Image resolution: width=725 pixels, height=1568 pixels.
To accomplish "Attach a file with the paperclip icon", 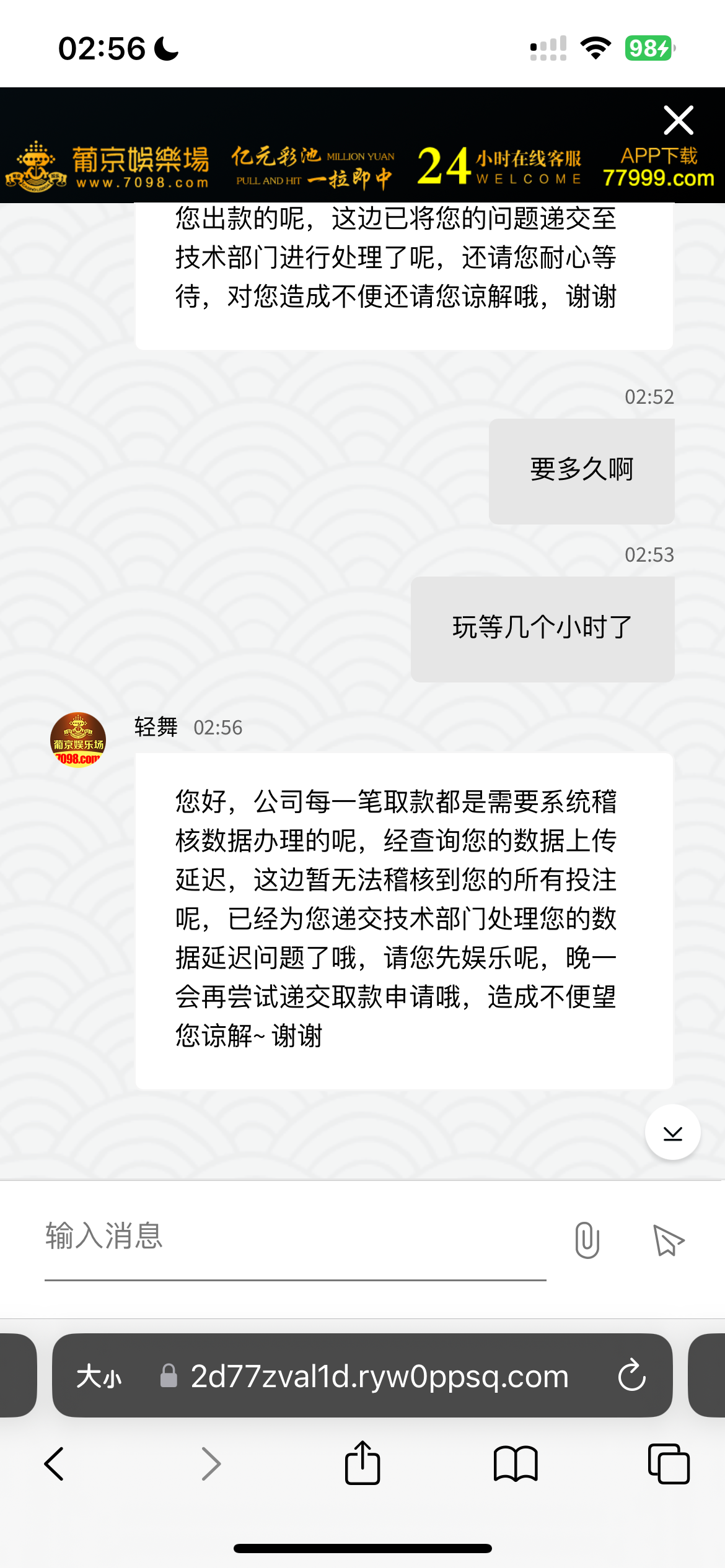I will pos(586,1240).
